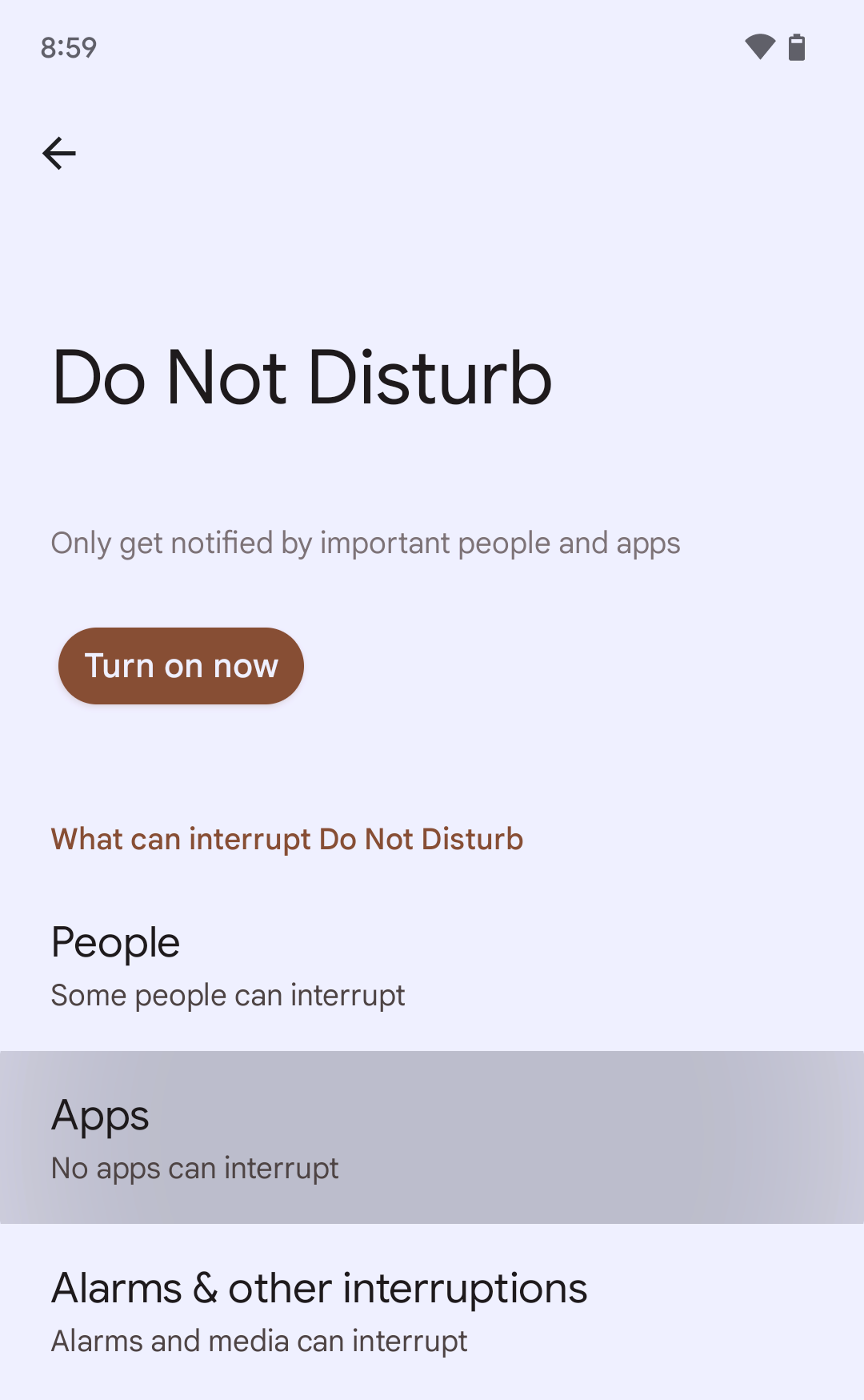This screenshot has height=1400, width=864.
Task: Go back using the arrow icon
Action: pos(59,153)
